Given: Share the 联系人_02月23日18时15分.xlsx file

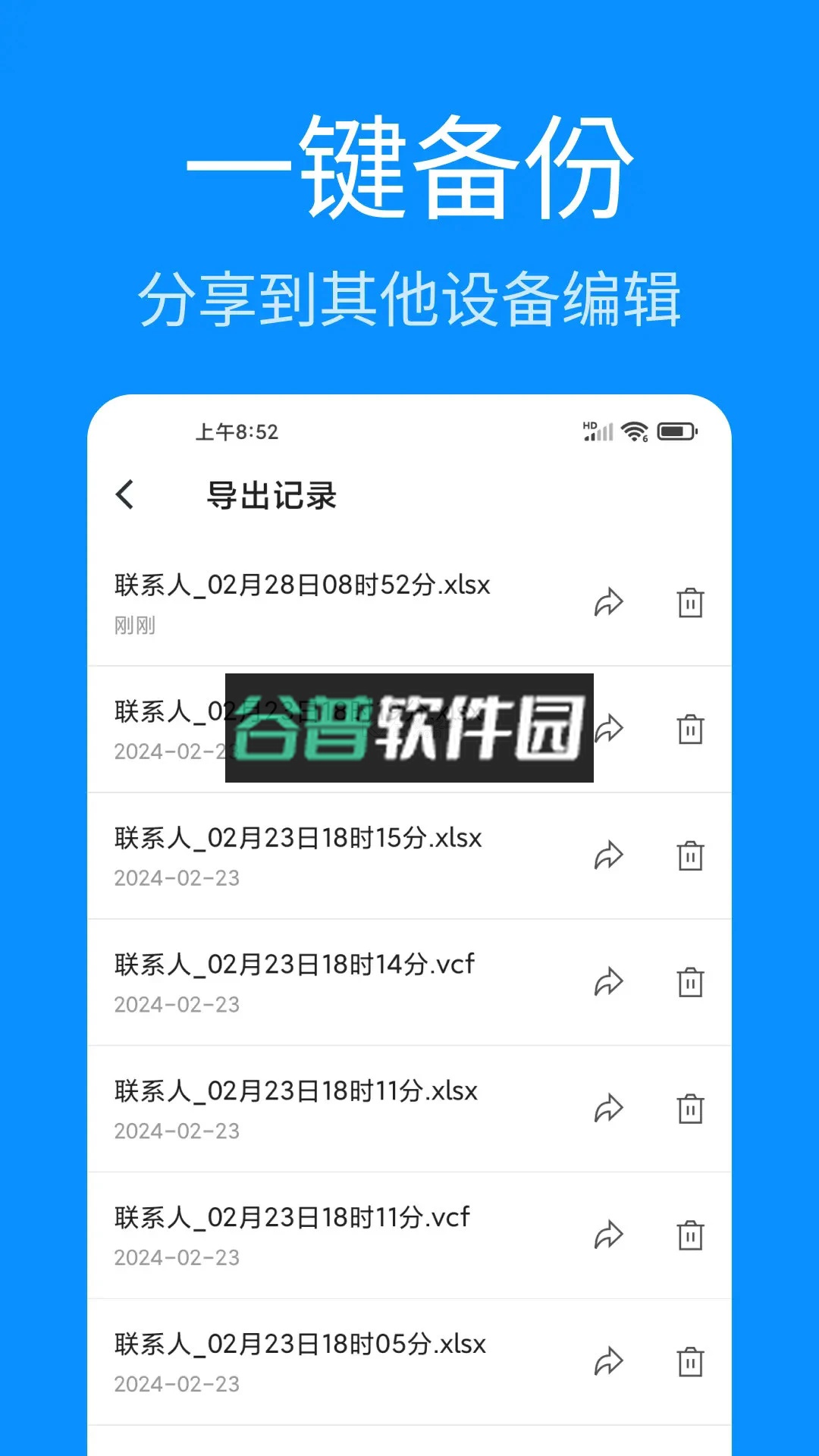Looking at the screenshot, I should [609, 855].
